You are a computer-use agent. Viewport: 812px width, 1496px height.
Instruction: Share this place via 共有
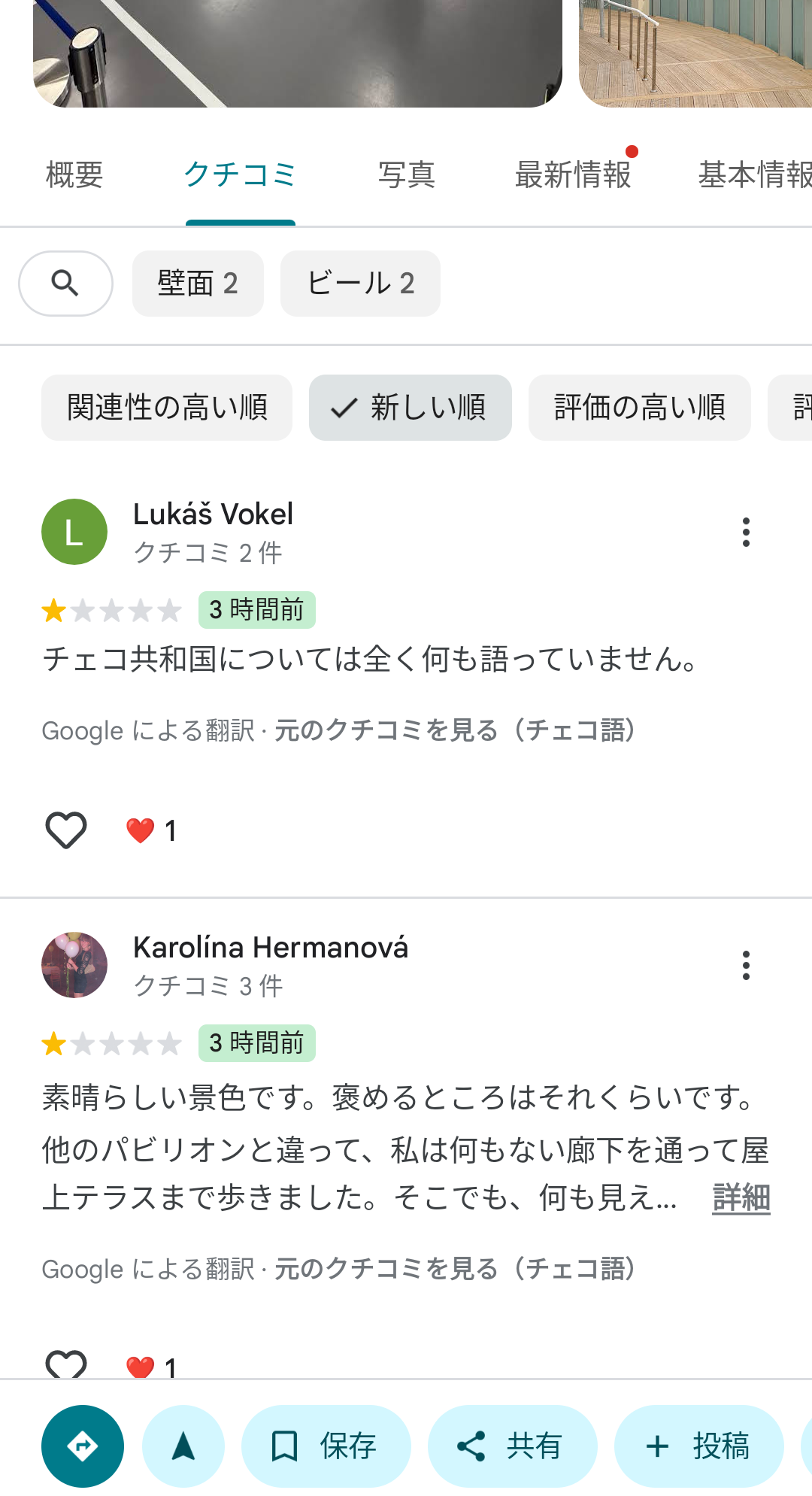(512, 1446)
